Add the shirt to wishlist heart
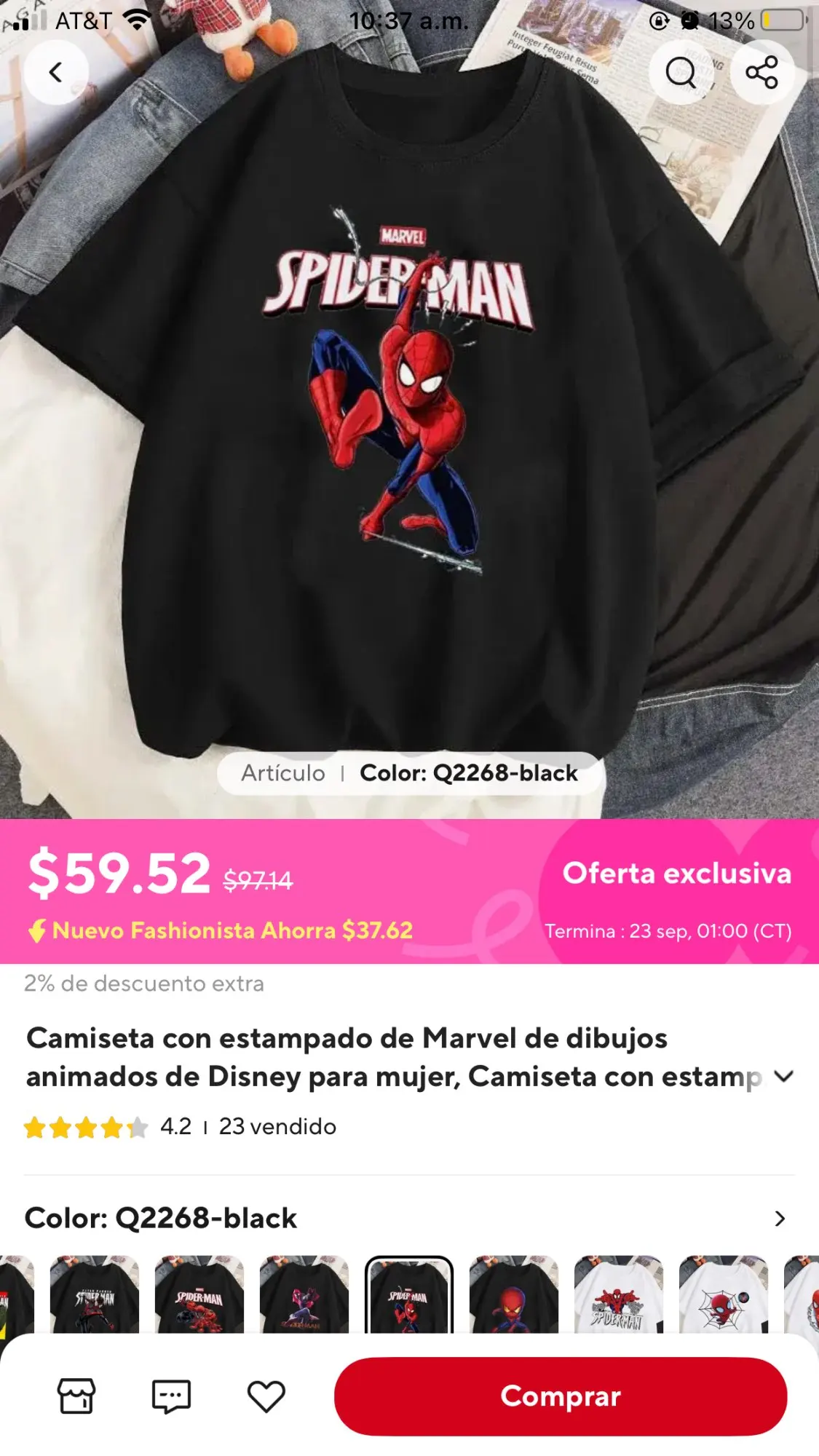Screen dimensions: 819x1456 pos(266,1396)
